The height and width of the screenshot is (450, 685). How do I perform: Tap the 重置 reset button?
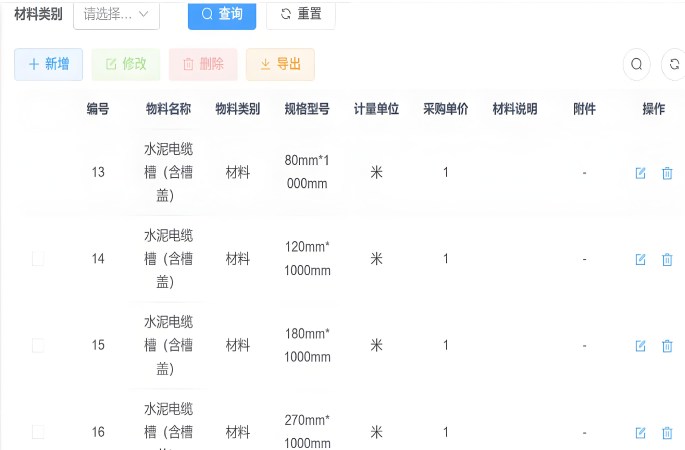click(x=301, y=14)
